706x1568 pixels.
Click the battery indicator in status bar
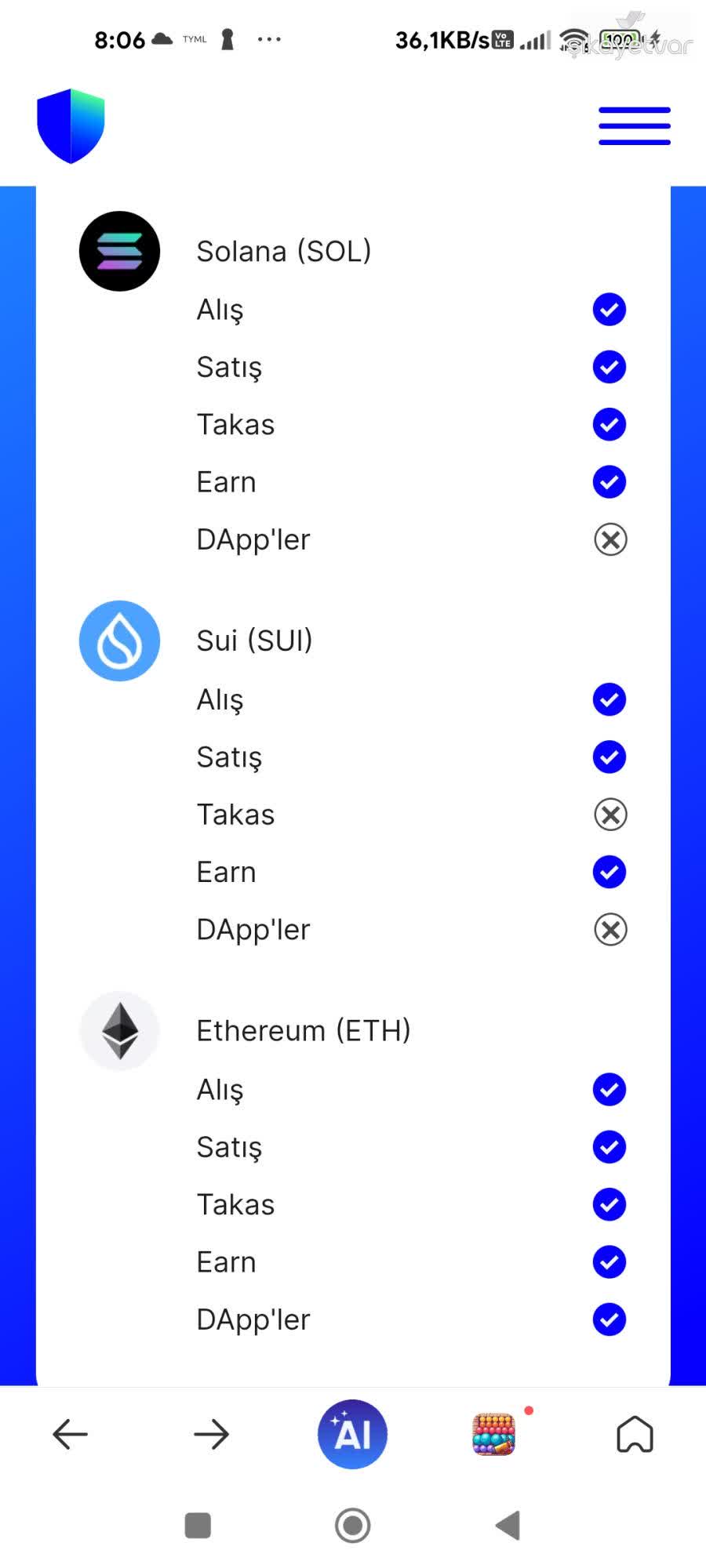tap(619, 39)
